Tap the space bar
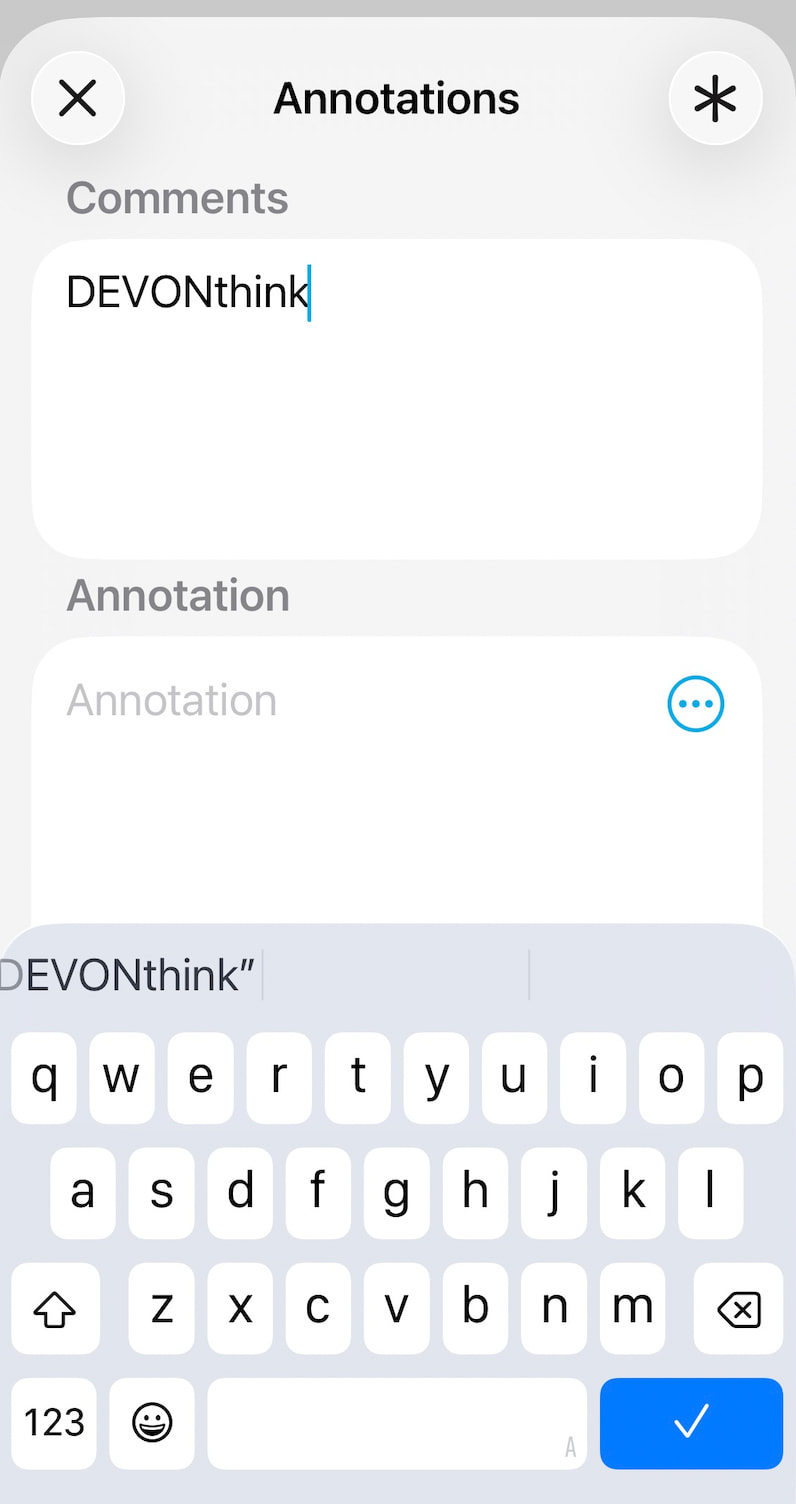Image resolution: width=796 pixels, height=1504 pixels. coord(397,1422)
